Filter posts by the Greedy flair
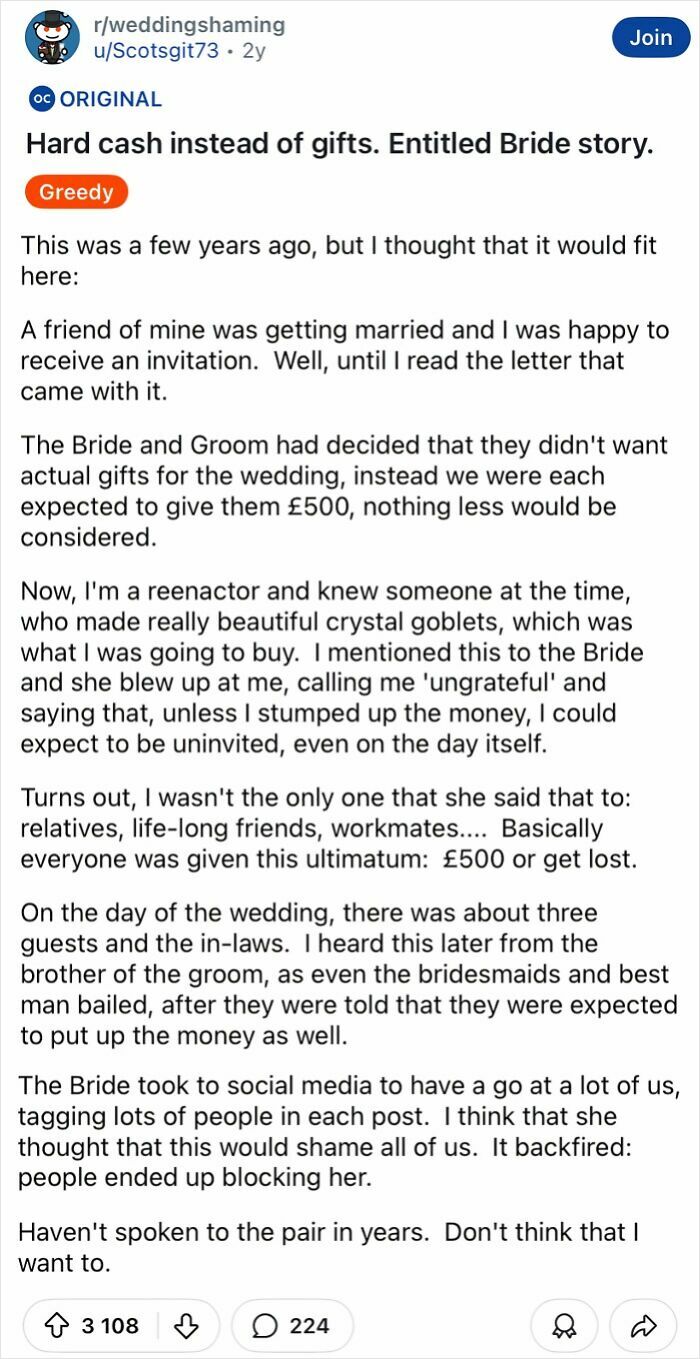700x1359 pixels. 77,192
